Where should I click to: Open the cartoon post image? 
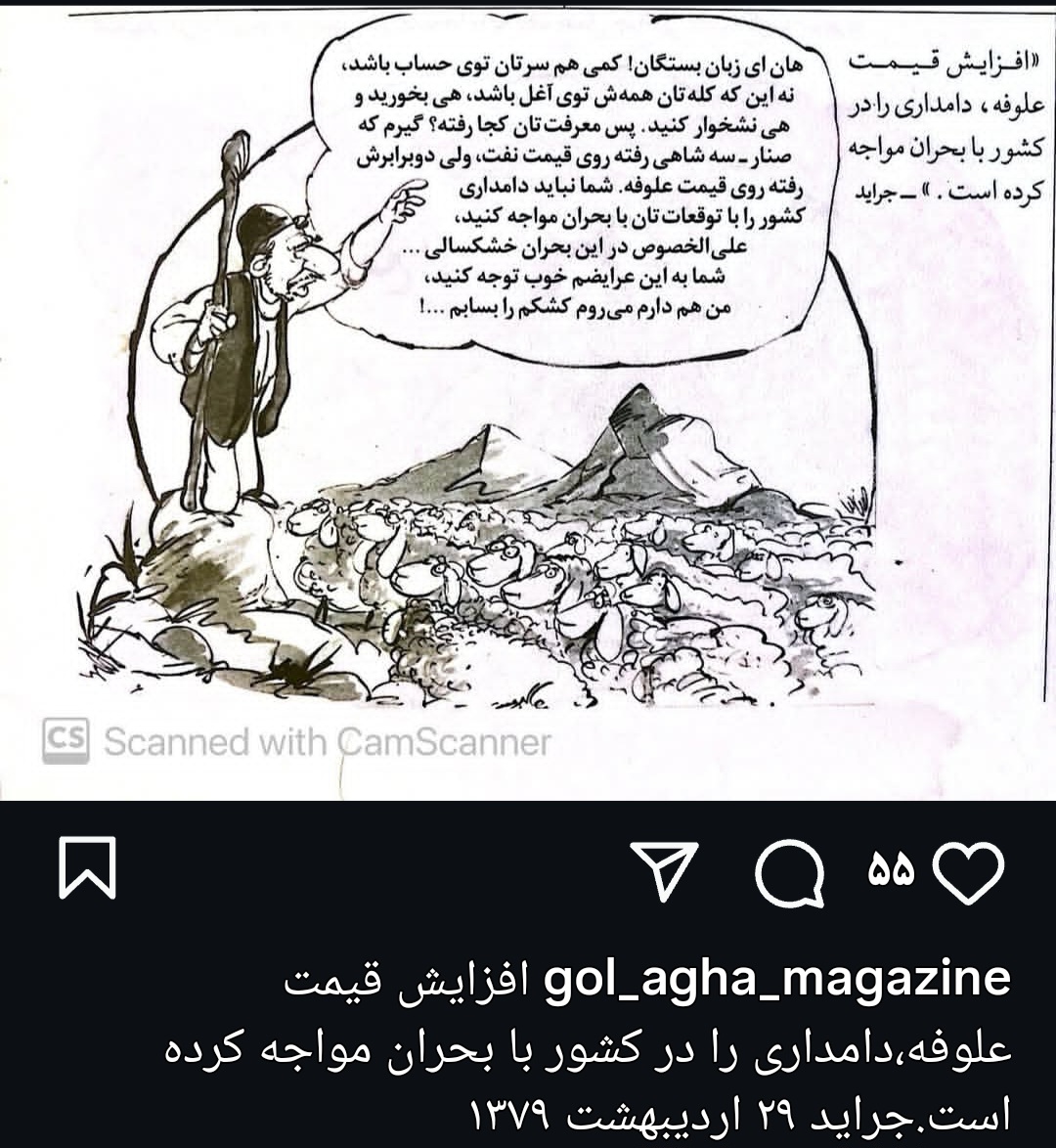(x=528, y=391)
